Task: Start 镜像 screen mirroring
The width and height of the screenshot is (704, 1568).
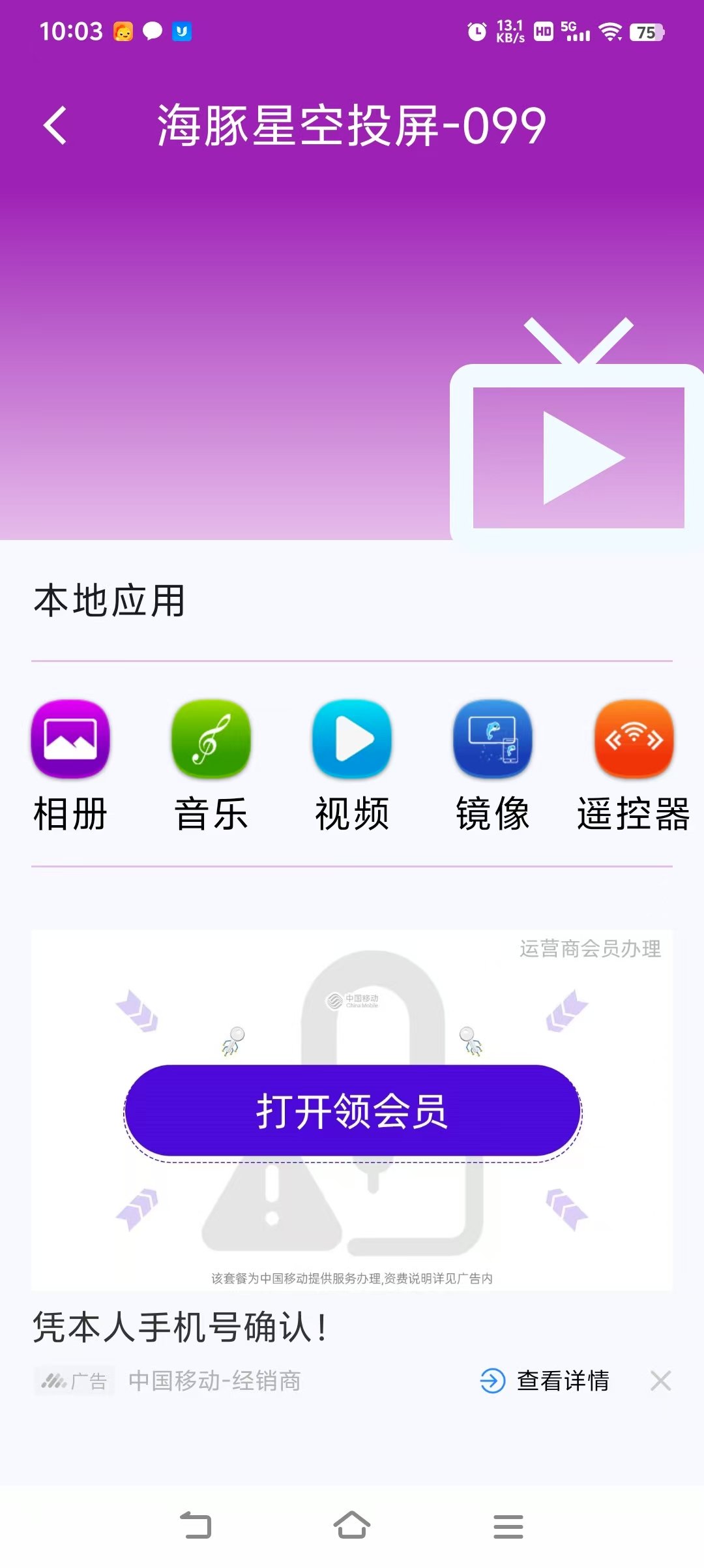Action: pyautogui.click(x=493, y=739)
